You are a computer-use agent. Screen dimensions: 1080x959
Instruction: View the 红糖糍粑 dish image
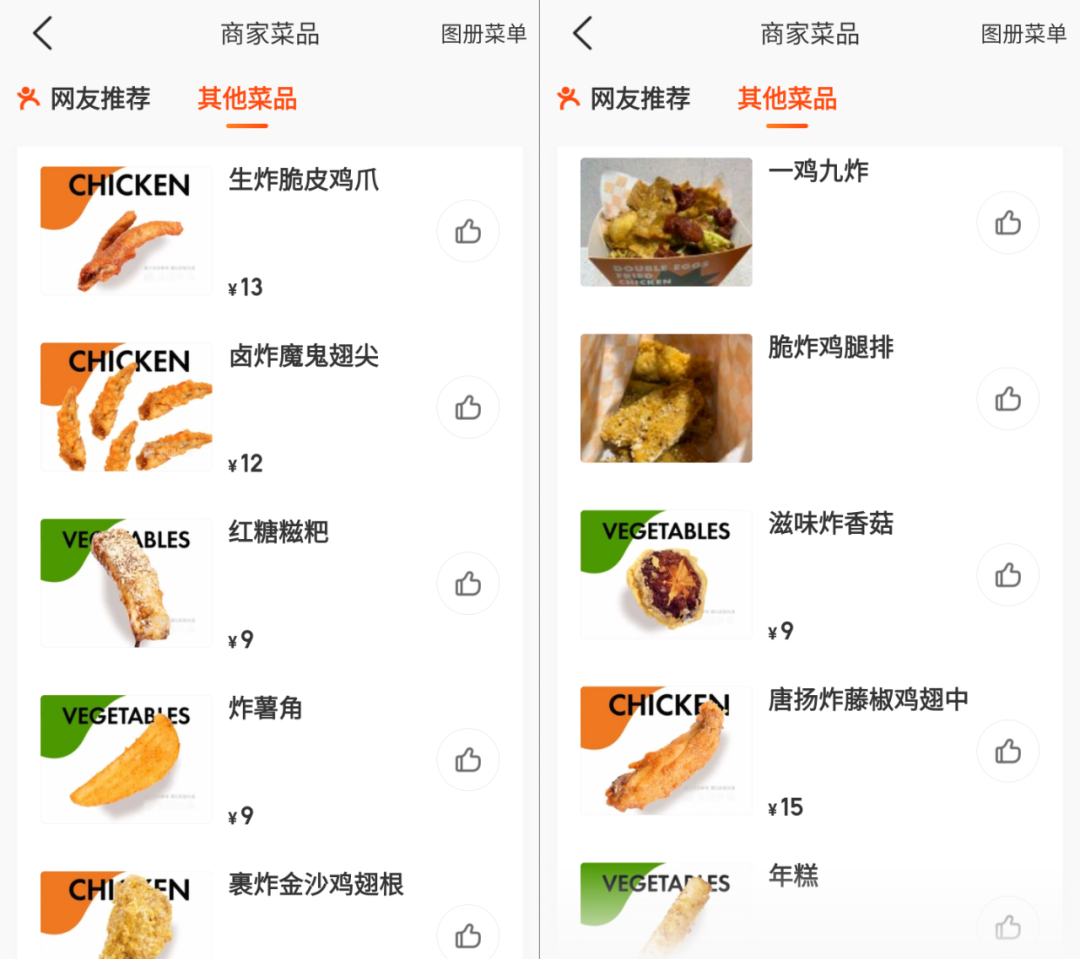tap(126, 583)
